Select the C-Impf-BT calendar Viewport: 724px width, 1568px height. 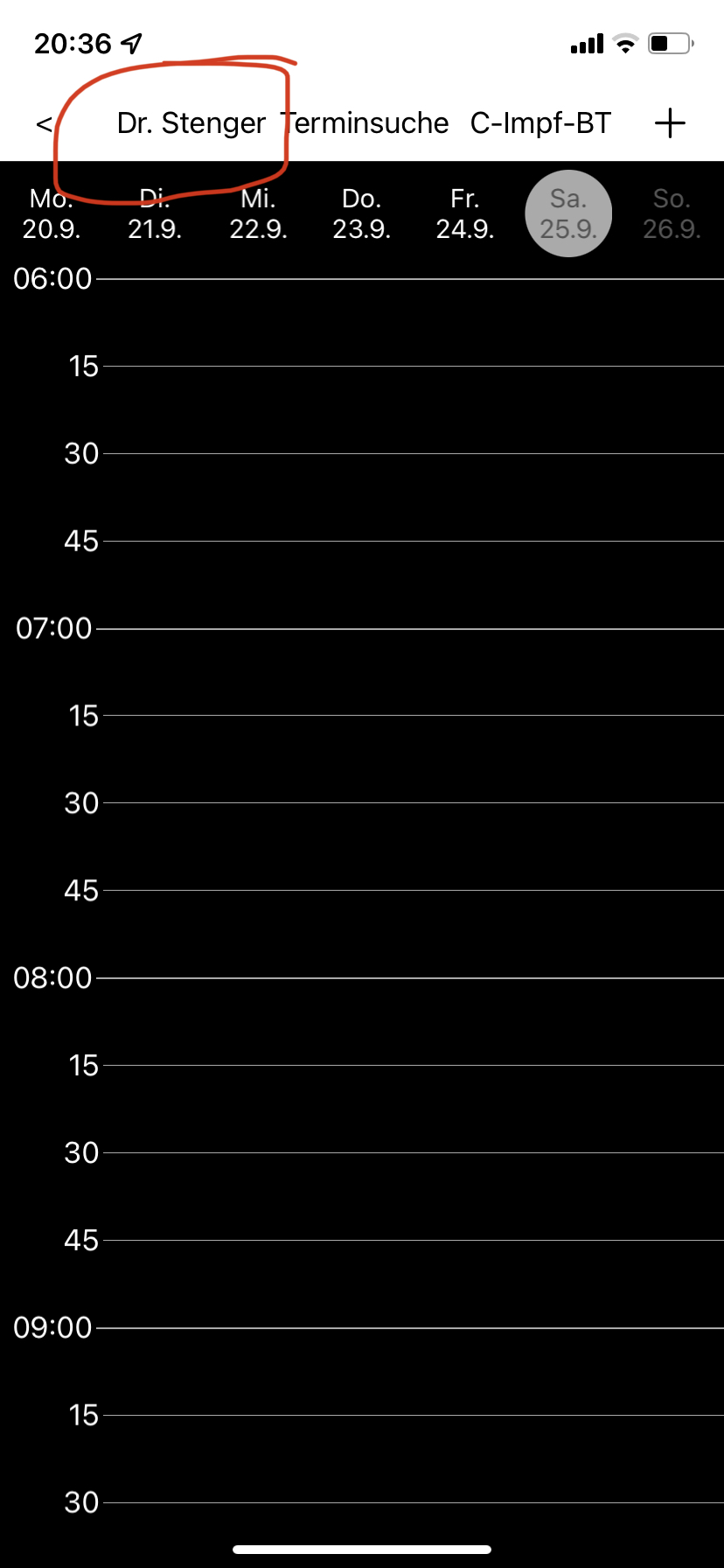[x=540, y=123]
